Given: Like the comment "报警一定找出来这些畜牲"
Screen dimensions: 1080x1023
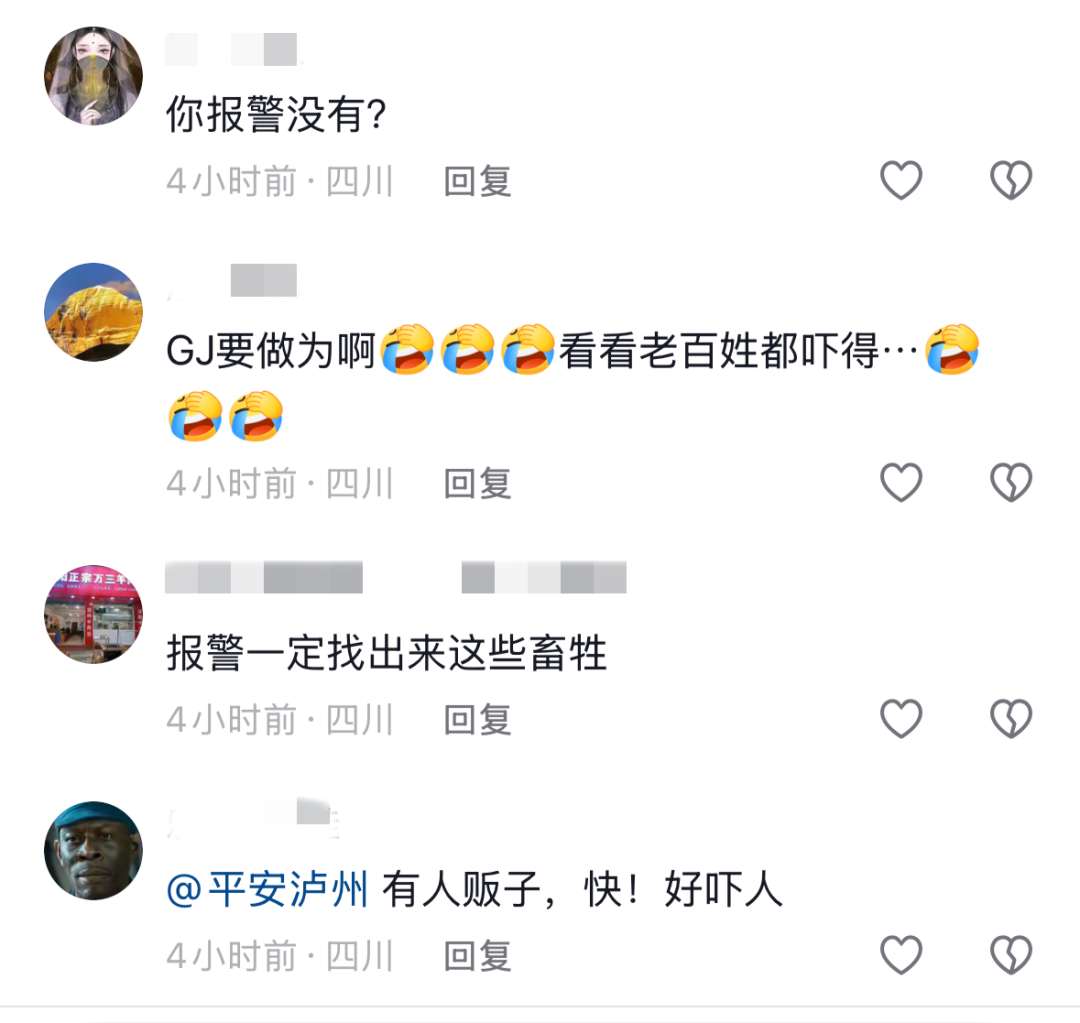Looking at the screenshot, I should (900, 719).
